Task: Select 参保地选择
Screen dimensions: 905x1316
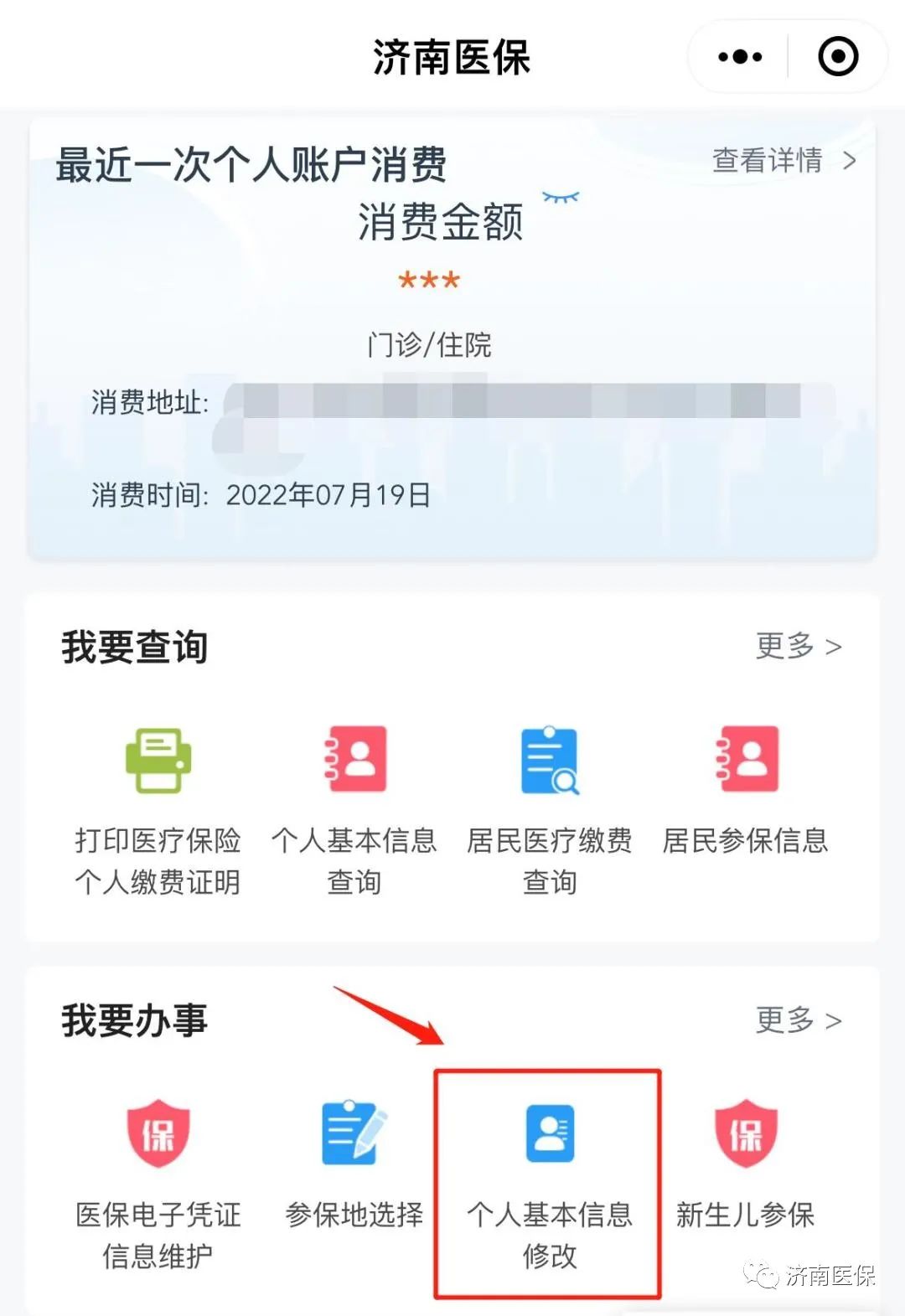Action: (354, 1166)
